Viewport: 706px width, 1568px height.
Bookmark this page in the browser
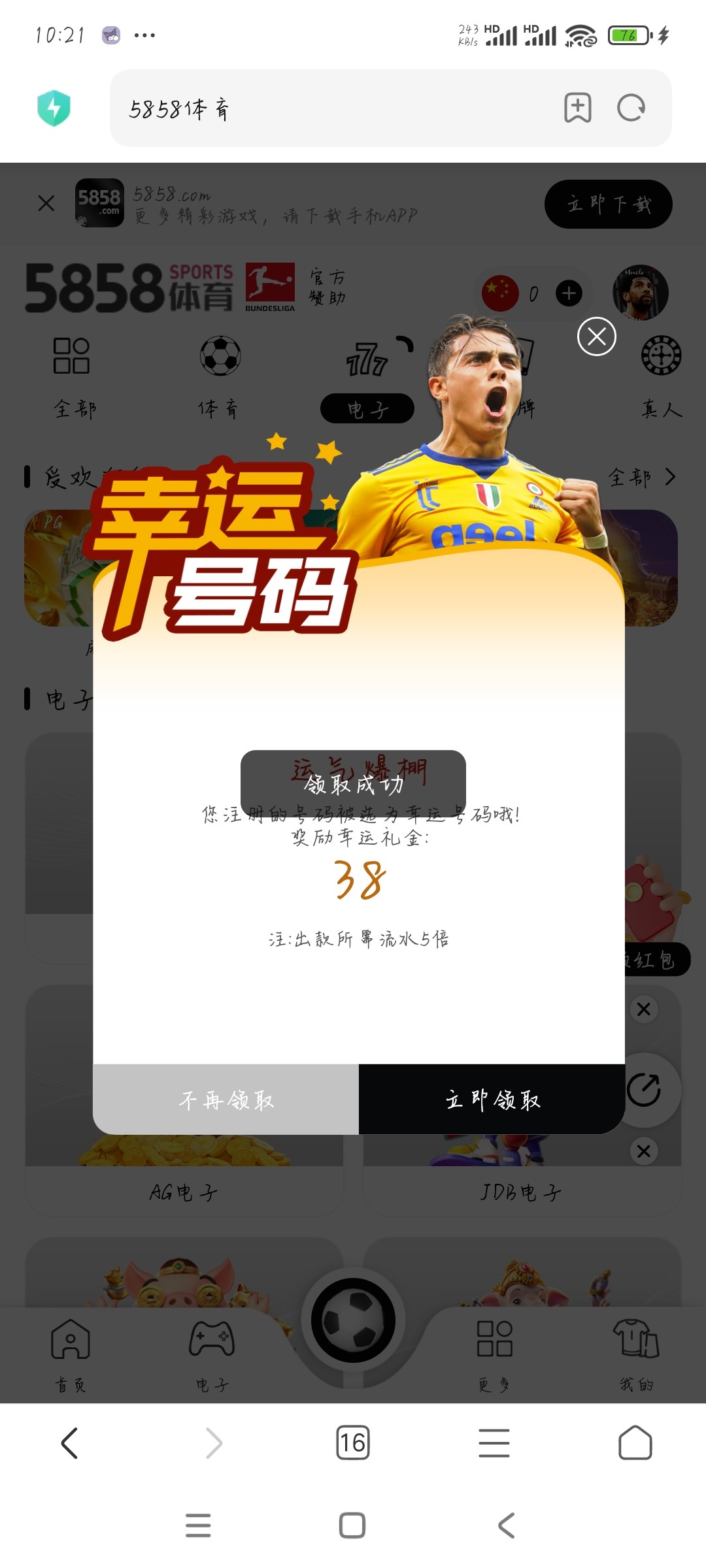578,108
